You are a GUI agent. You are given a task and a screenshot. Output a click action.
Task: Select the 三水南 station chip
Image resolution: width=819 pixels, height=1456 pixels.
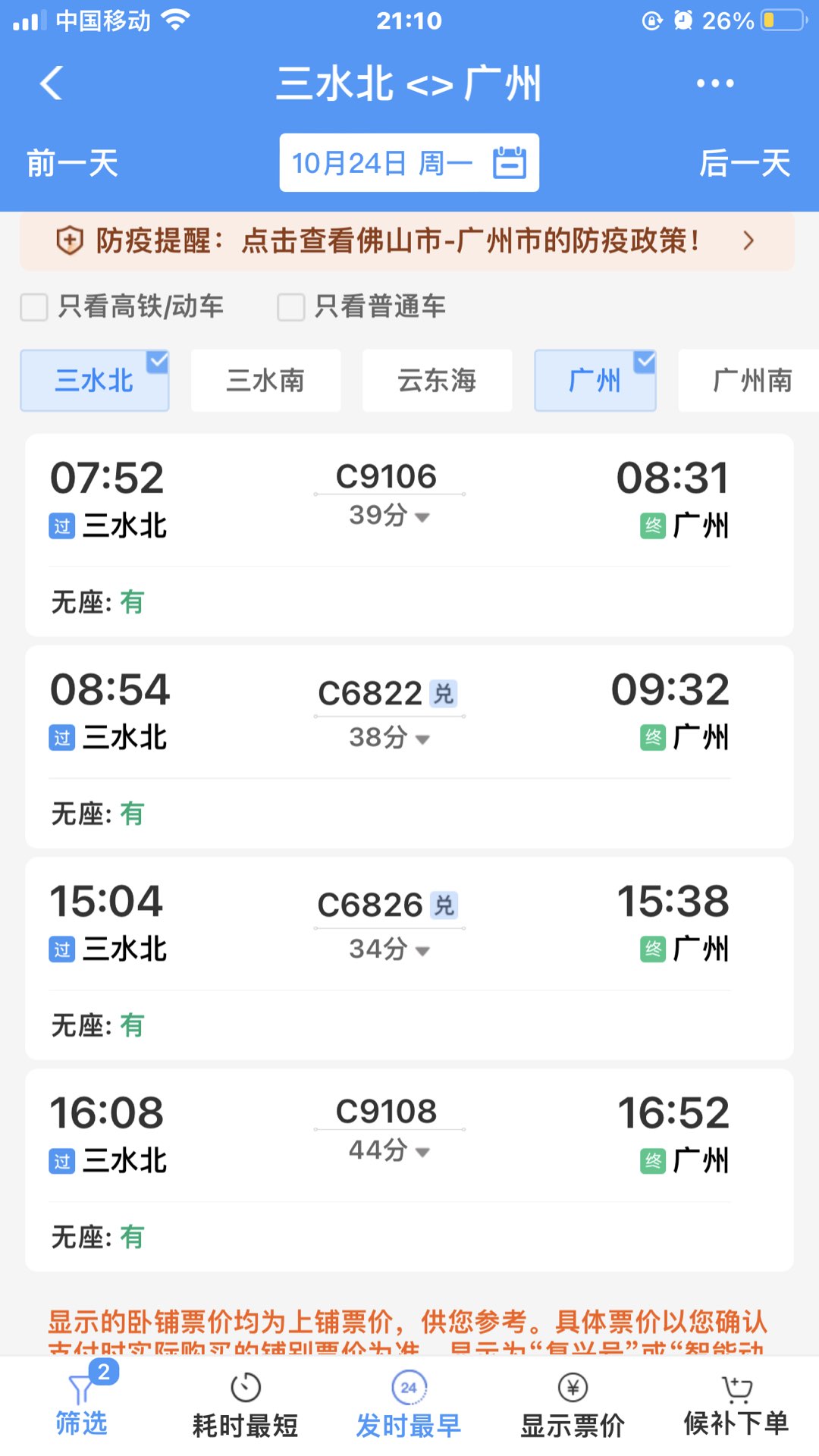[x=265, y=381]
